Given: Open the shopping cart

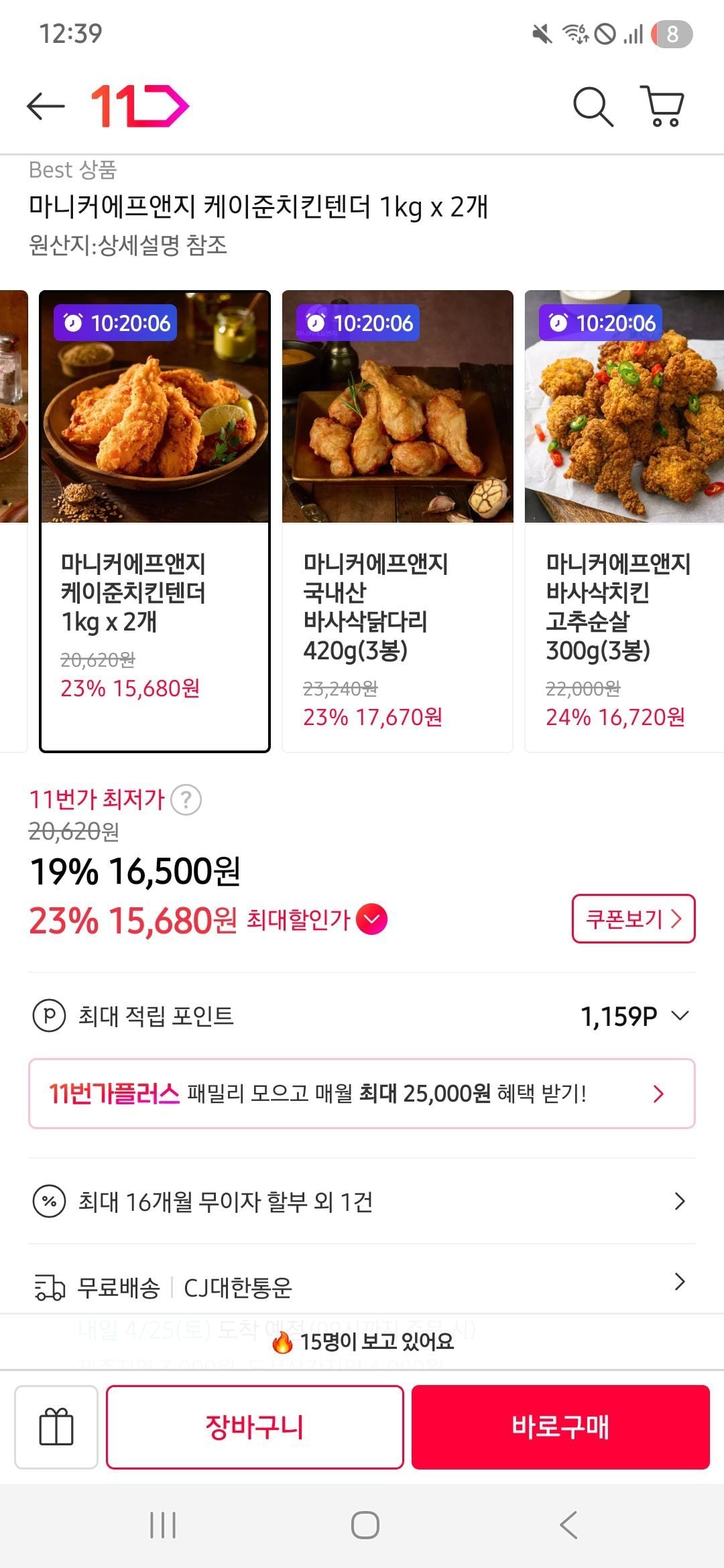Looking at the screenshot, I should [662, 106].
